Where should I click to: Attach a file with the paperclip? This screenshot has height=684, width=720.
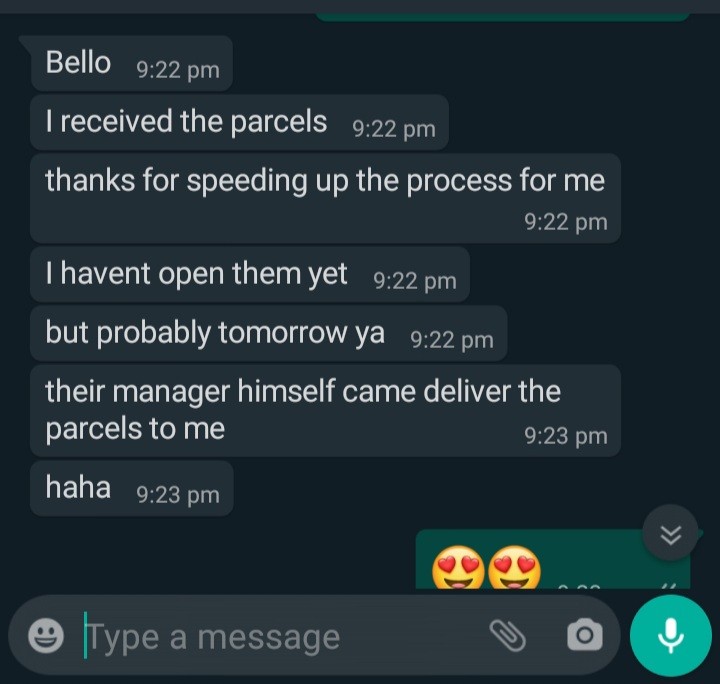point(507,635)
